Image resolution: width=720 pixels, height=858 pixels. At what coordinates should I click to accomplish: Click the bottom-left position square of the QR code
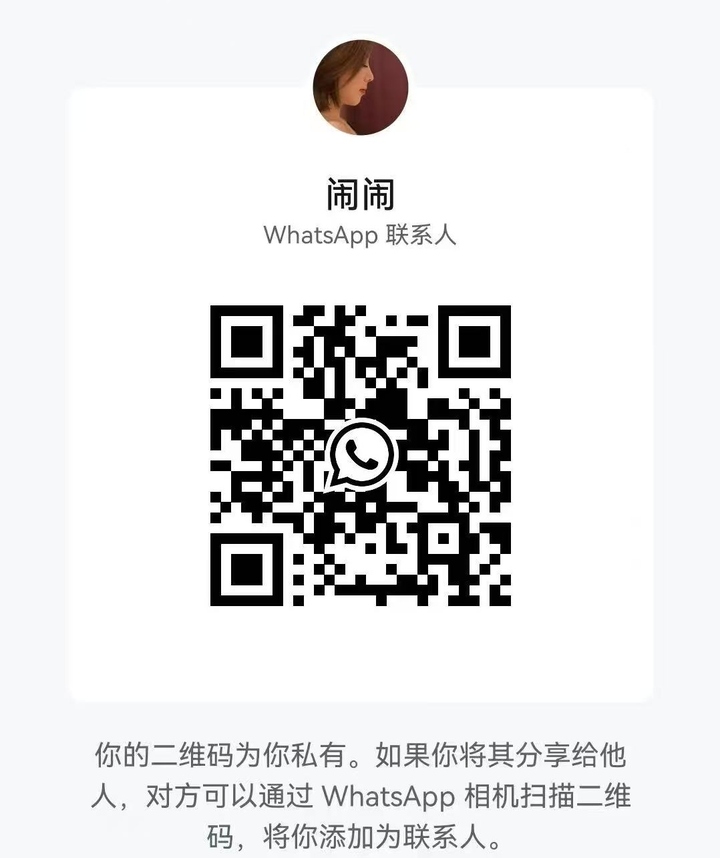pyautogui.click(x=245, y=568)
